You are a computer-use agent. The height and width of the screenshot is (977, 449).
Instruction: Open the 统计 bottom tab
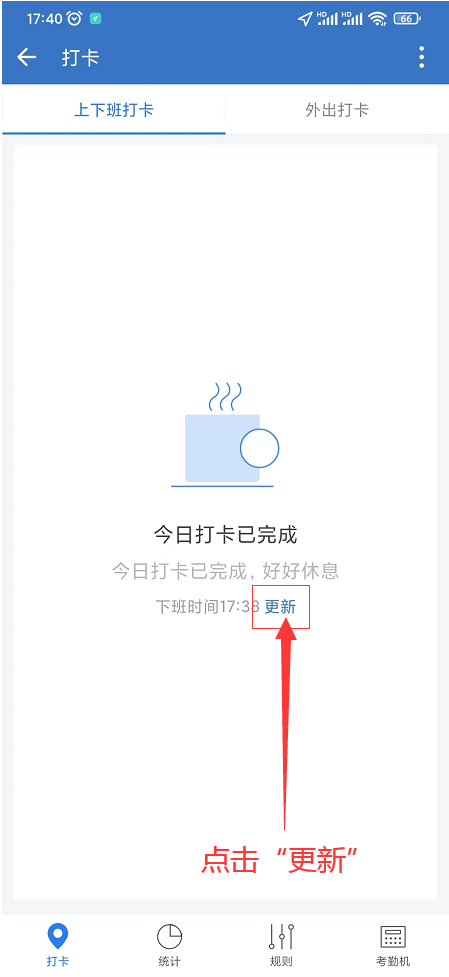click(x=169, y=944)
